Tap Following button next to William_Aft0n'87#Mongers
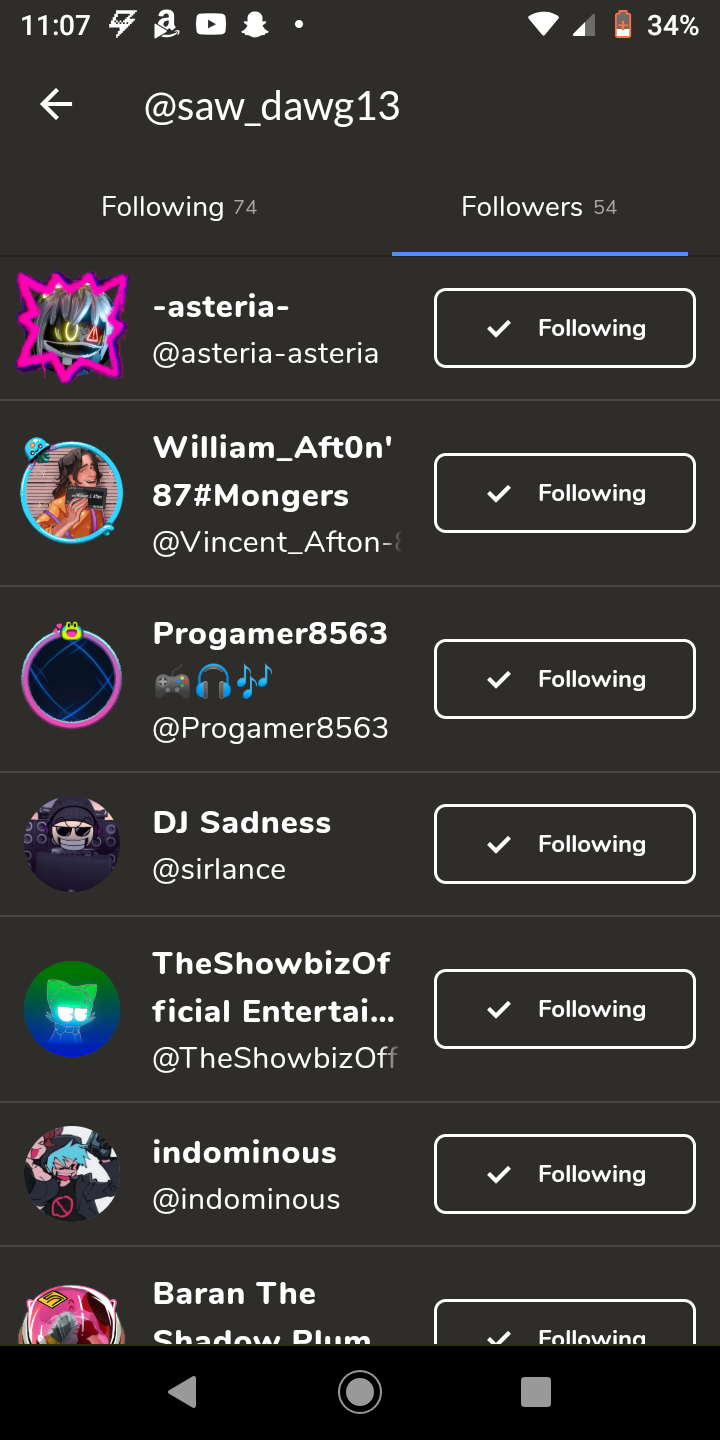 [564, 493]
